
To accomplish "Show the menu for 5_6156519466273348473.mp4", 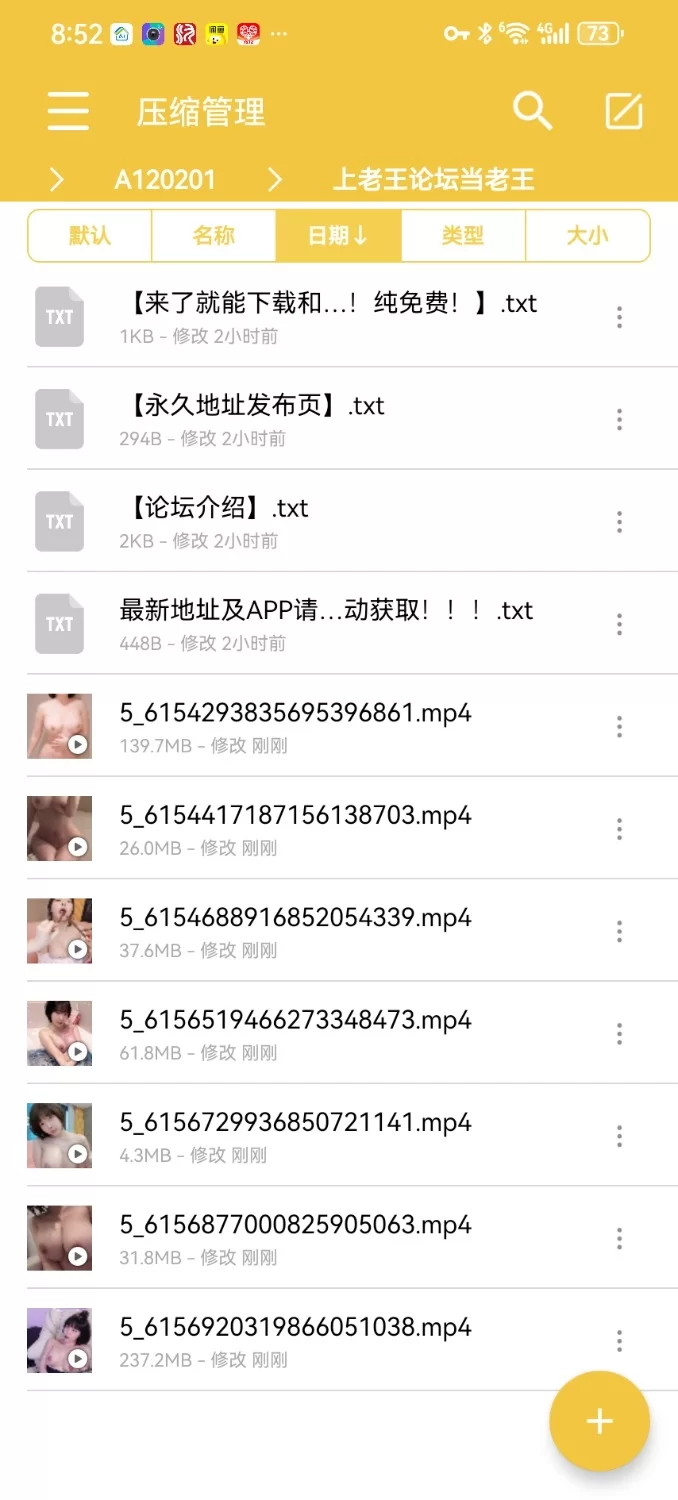I will pyautogui.click(x=620, y=1034).
